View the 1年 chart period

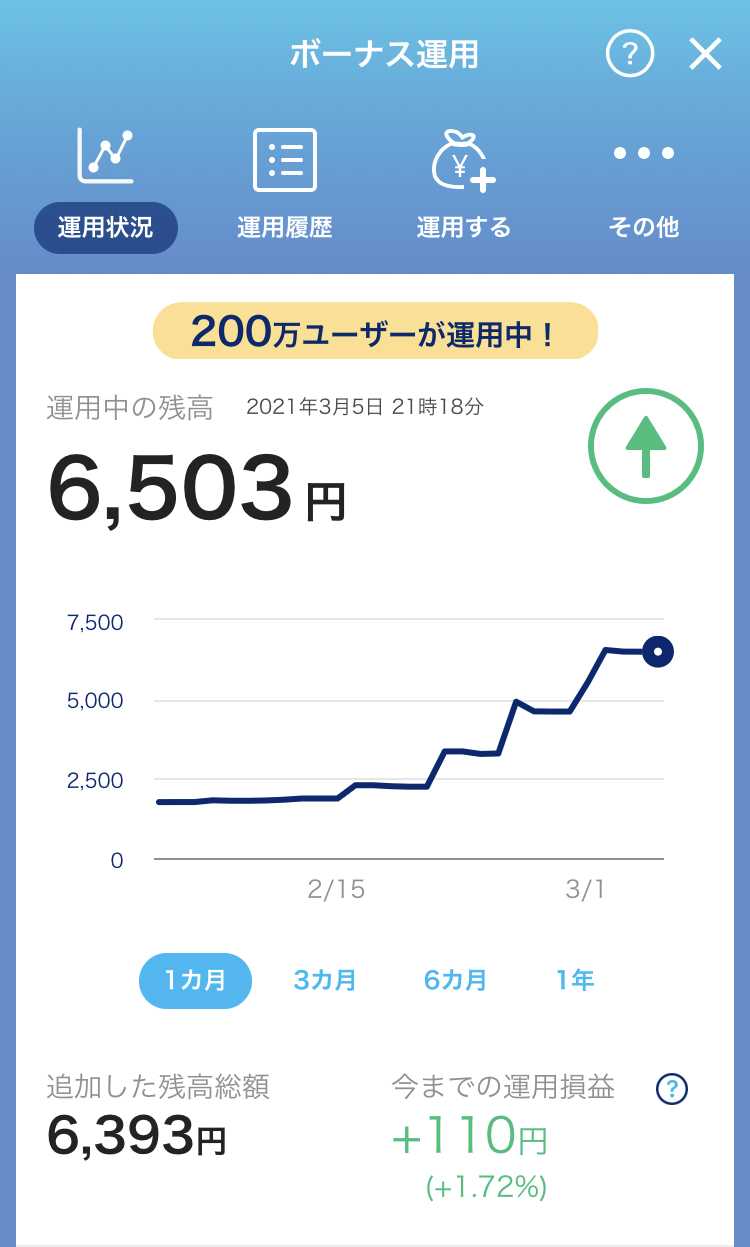pyautogui.click(x=575, y=980)
